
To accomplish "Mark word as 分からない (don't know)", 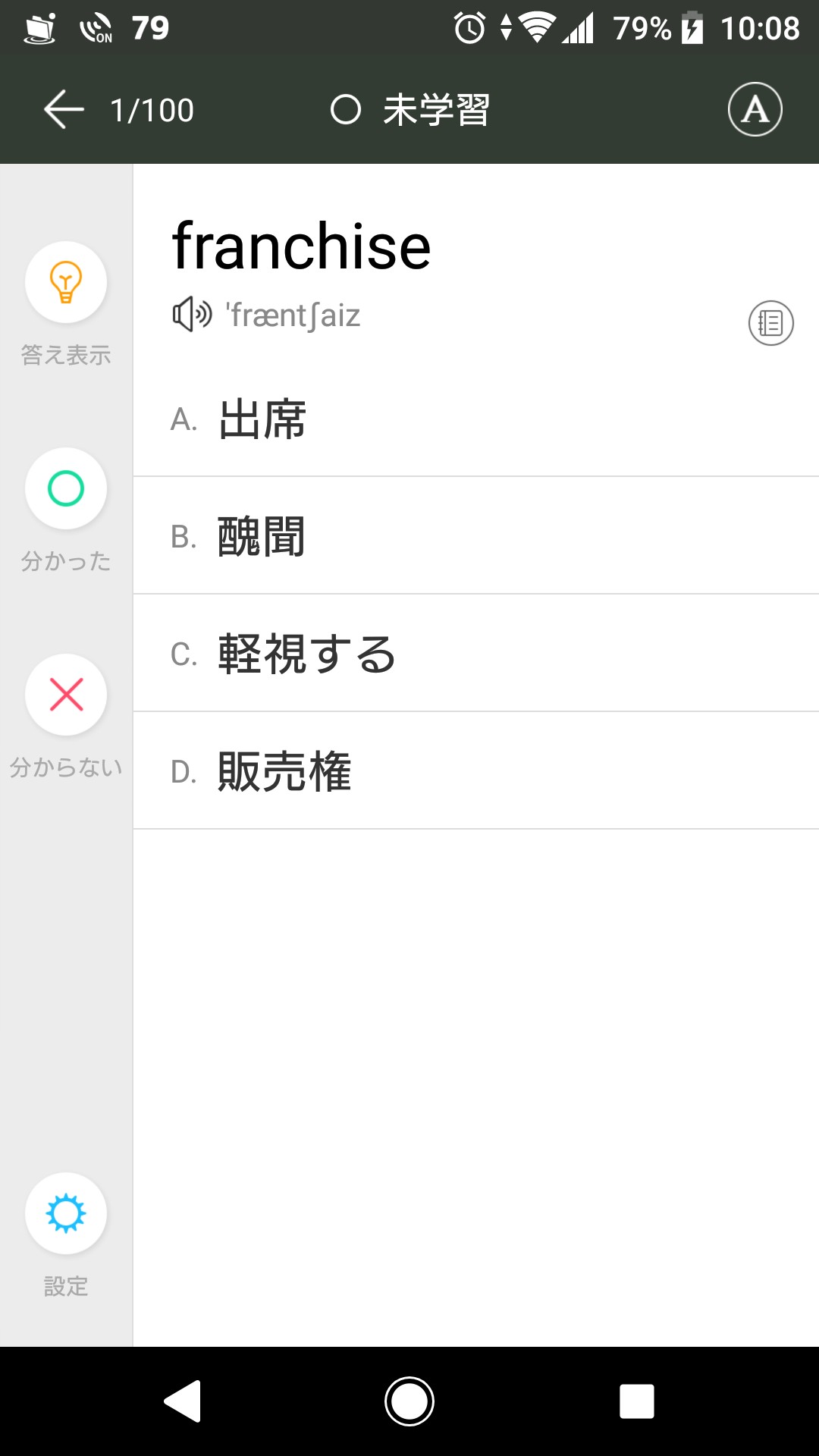I will pos(66,695).
